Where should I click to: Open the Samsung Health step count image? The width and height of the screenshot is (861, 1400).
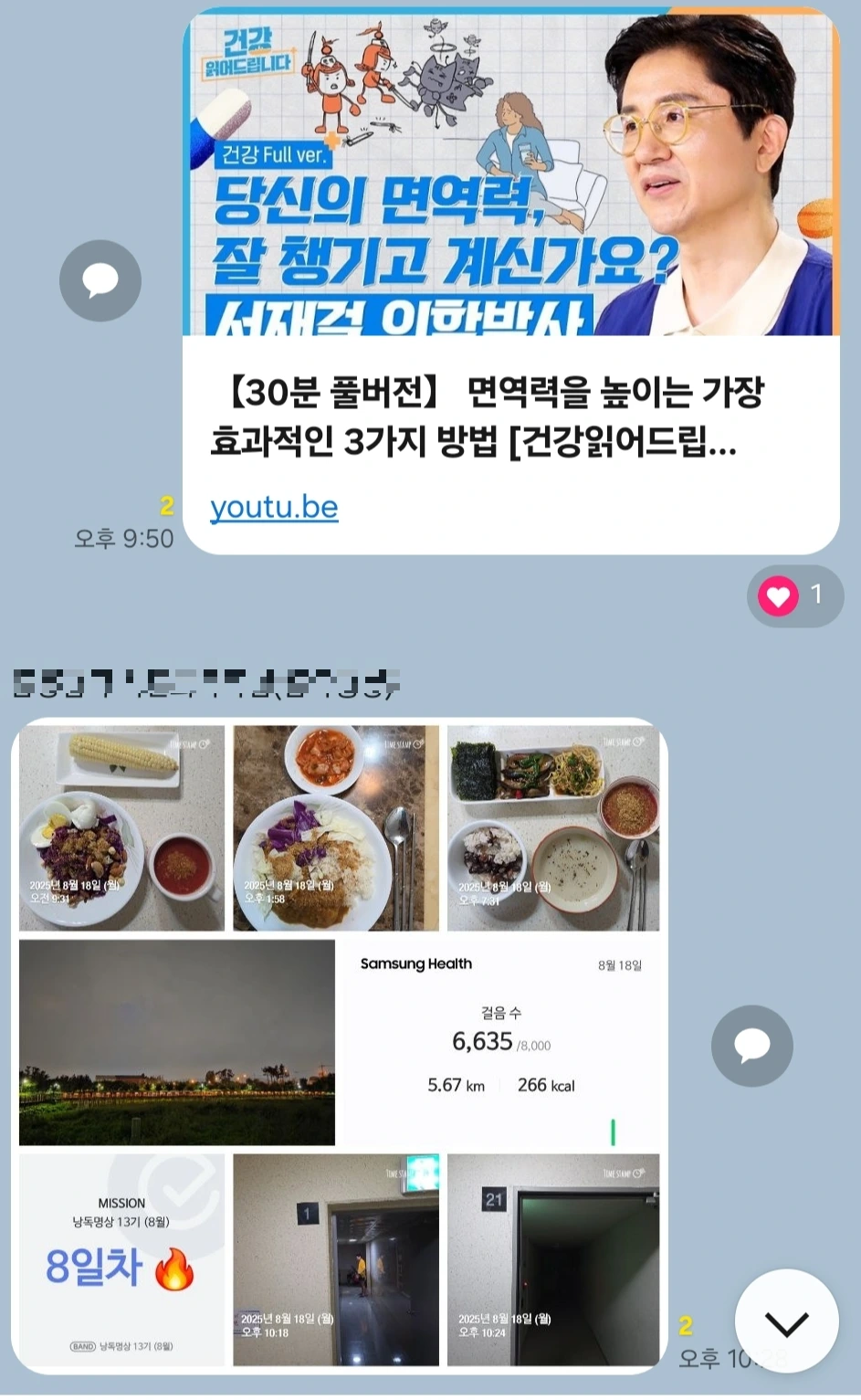click(501, 1042)
